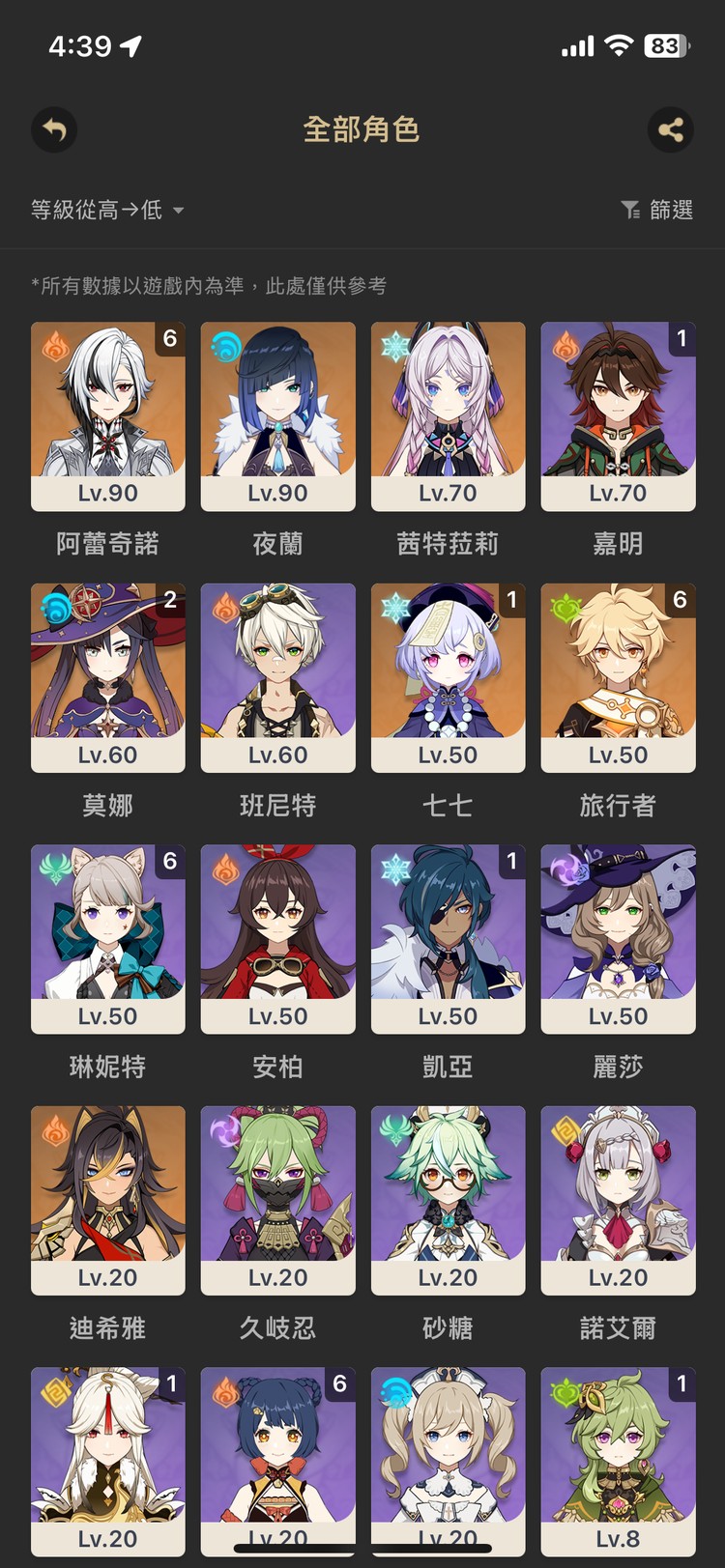Select the 全部角色 title header
Image resolution: width=725 pixels, height=1568 pixels.
(x=362, y=129)
